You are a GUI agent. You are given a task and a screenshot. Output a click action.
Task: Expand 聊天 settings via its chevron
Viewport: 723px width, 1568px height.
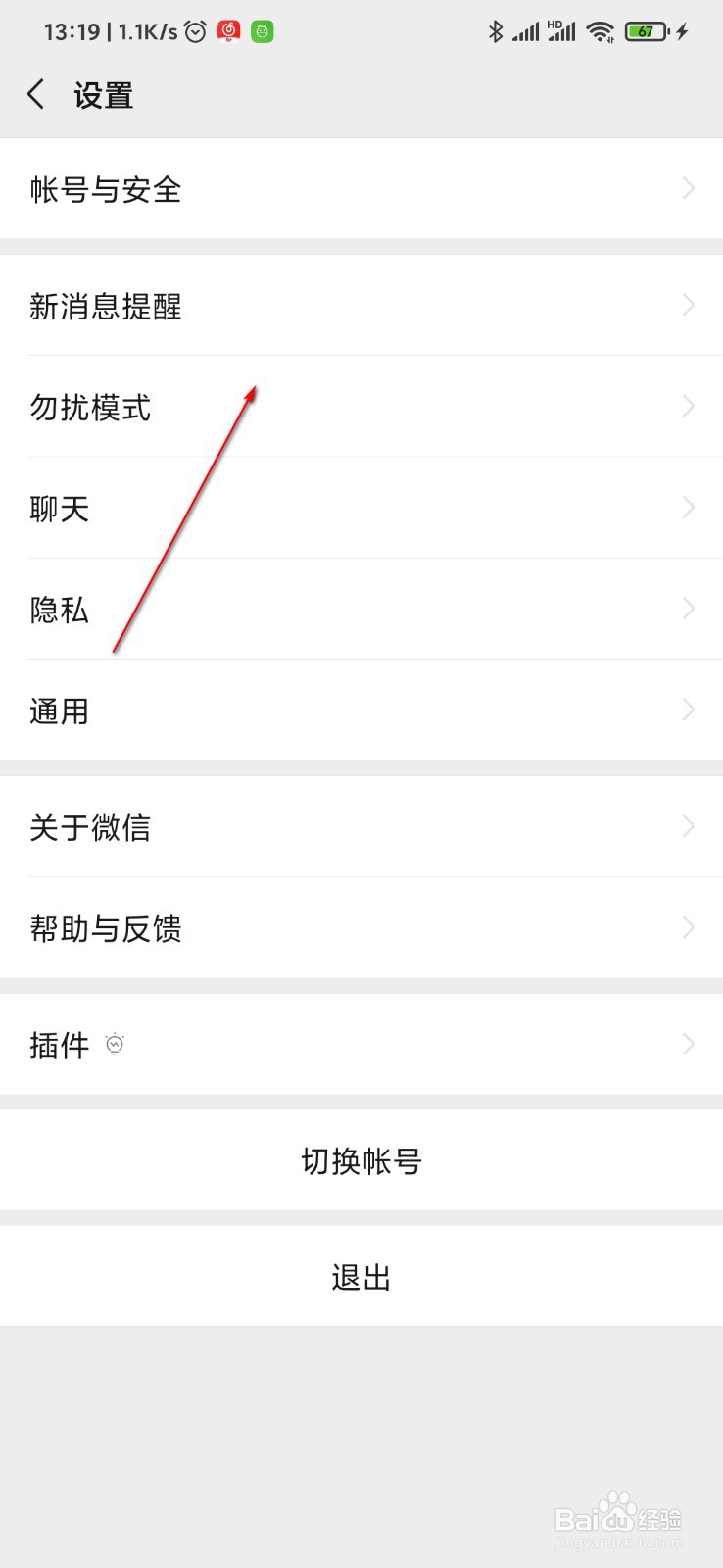688,508
